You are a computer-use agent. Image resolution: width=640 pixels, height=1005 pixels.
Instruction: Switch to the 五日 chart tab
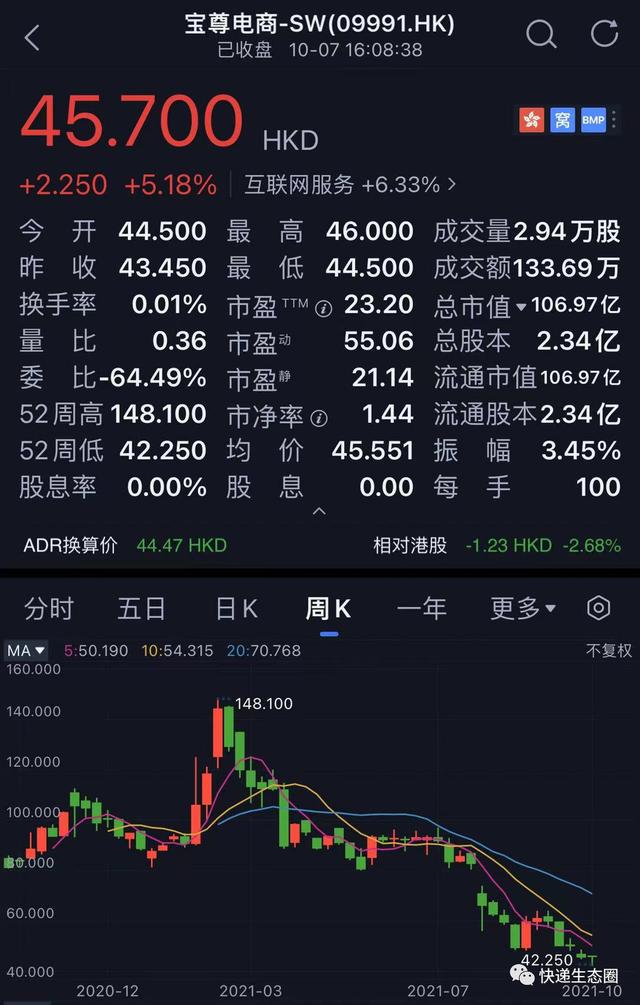pyautogui.click(x=141, y=608)
